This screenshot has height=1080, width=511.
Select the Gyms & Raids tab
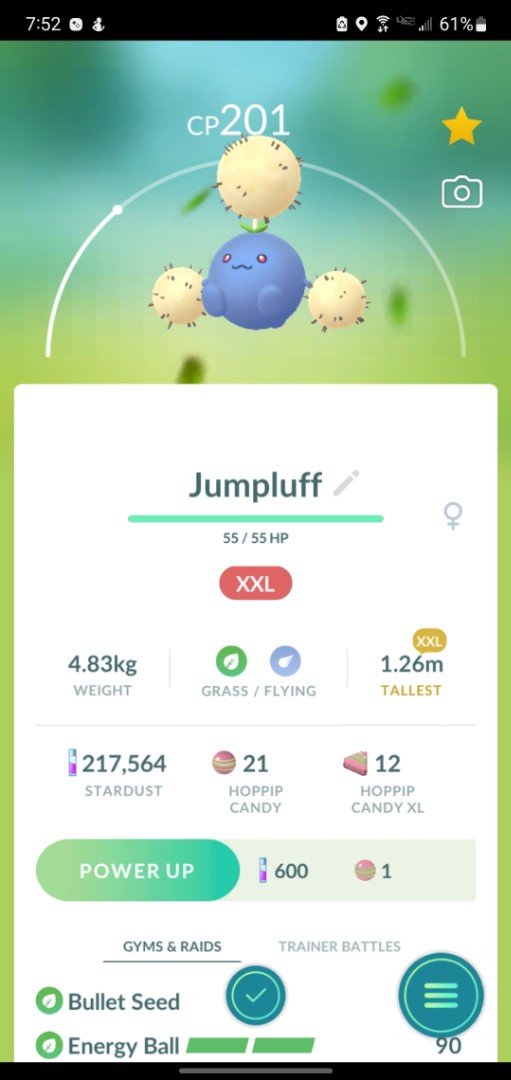(172, 946)
